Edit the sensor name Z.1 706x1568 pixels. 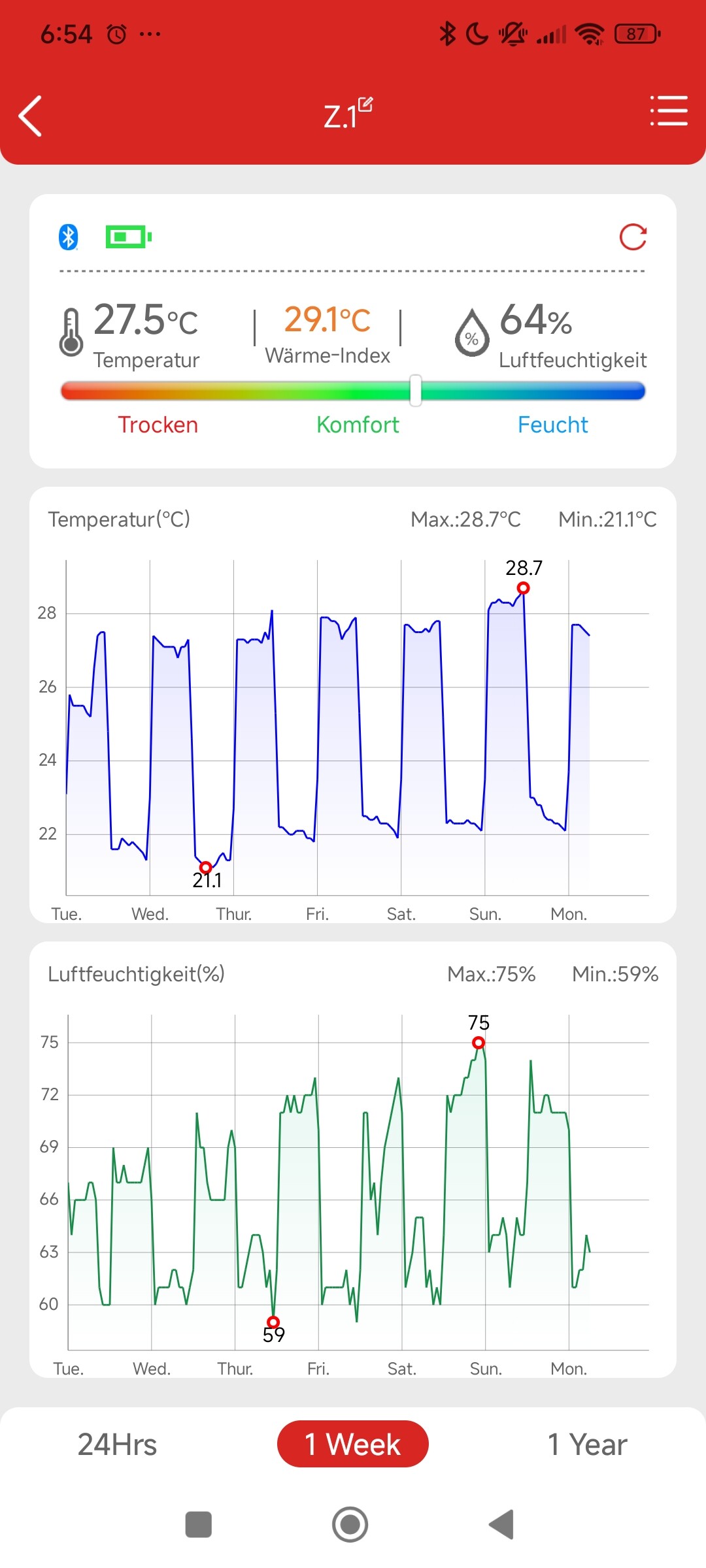[x=365, y=105]
